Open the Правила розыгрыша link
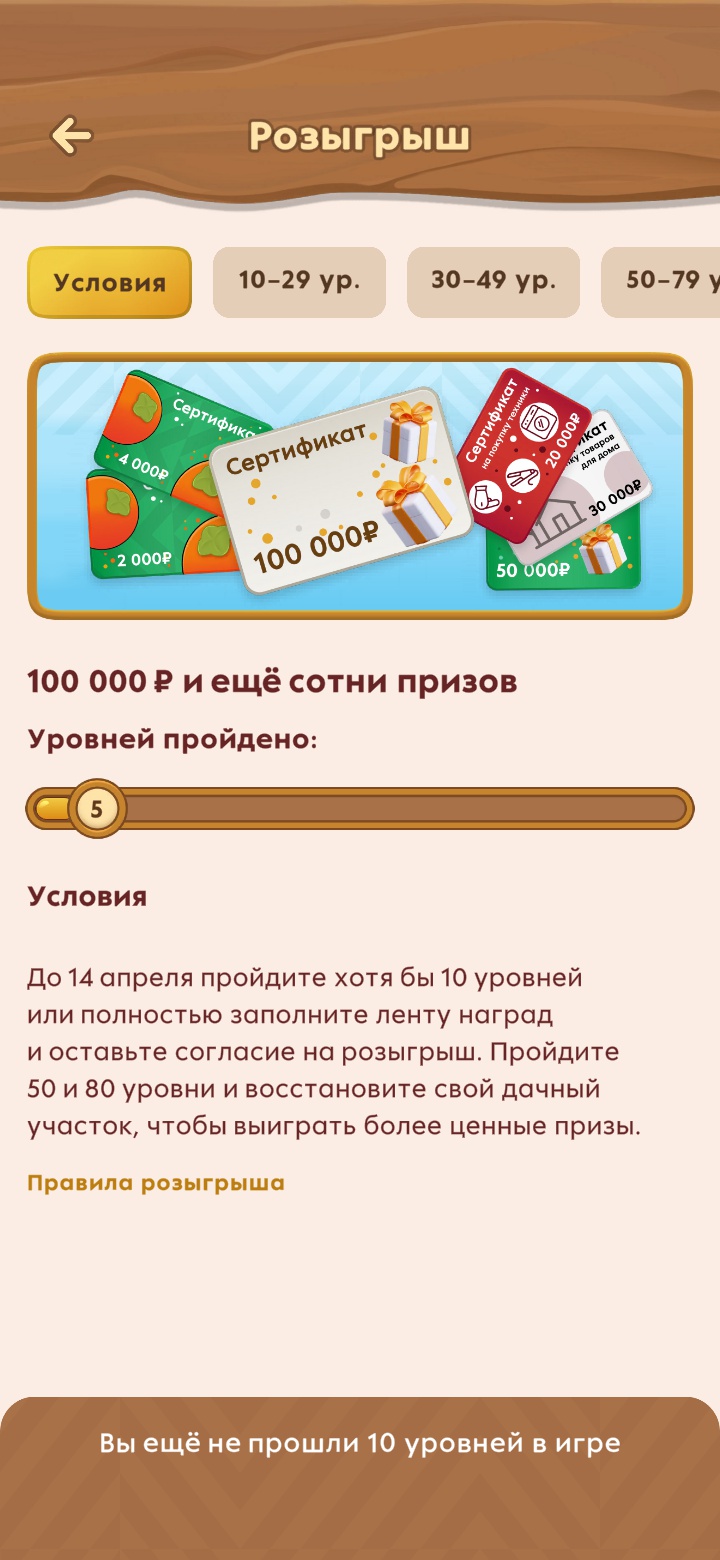 (156, 1183)
